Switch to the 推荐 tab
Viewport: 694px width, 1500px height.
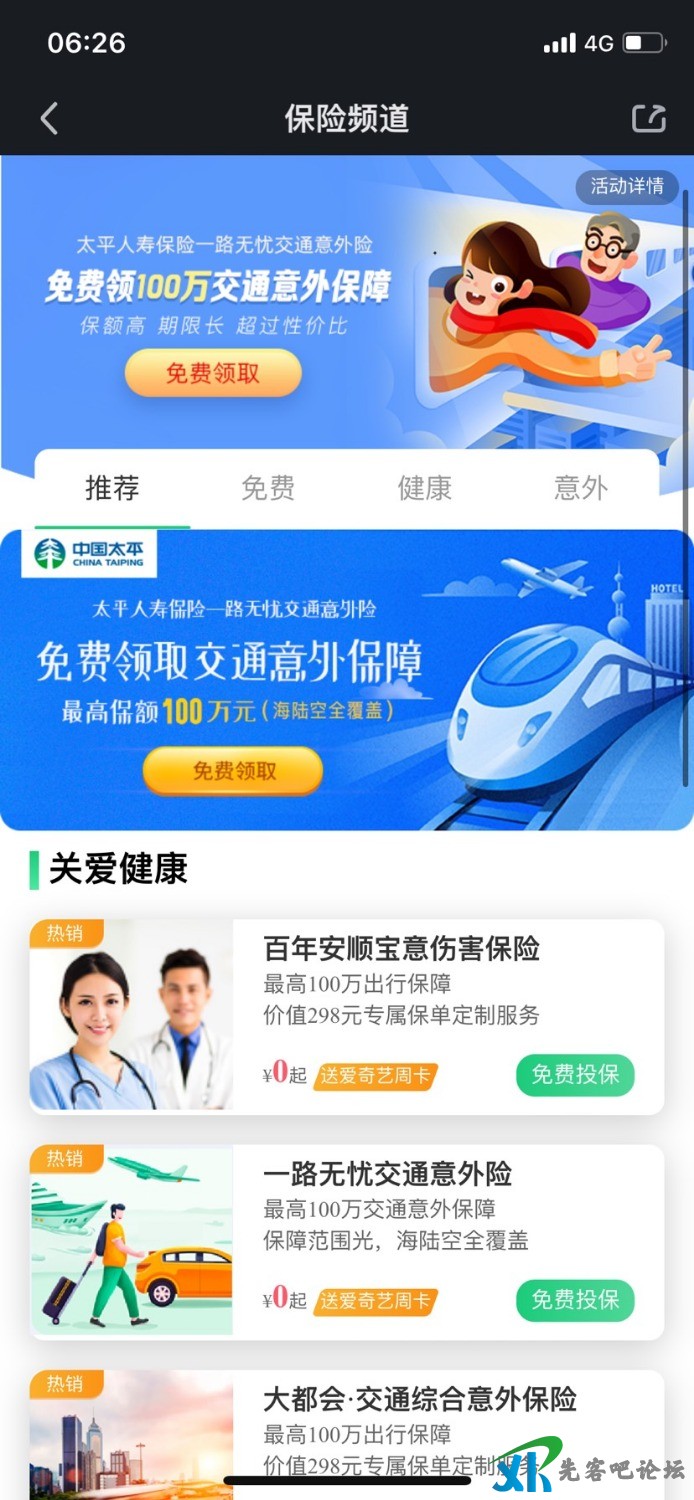(112, 489)
